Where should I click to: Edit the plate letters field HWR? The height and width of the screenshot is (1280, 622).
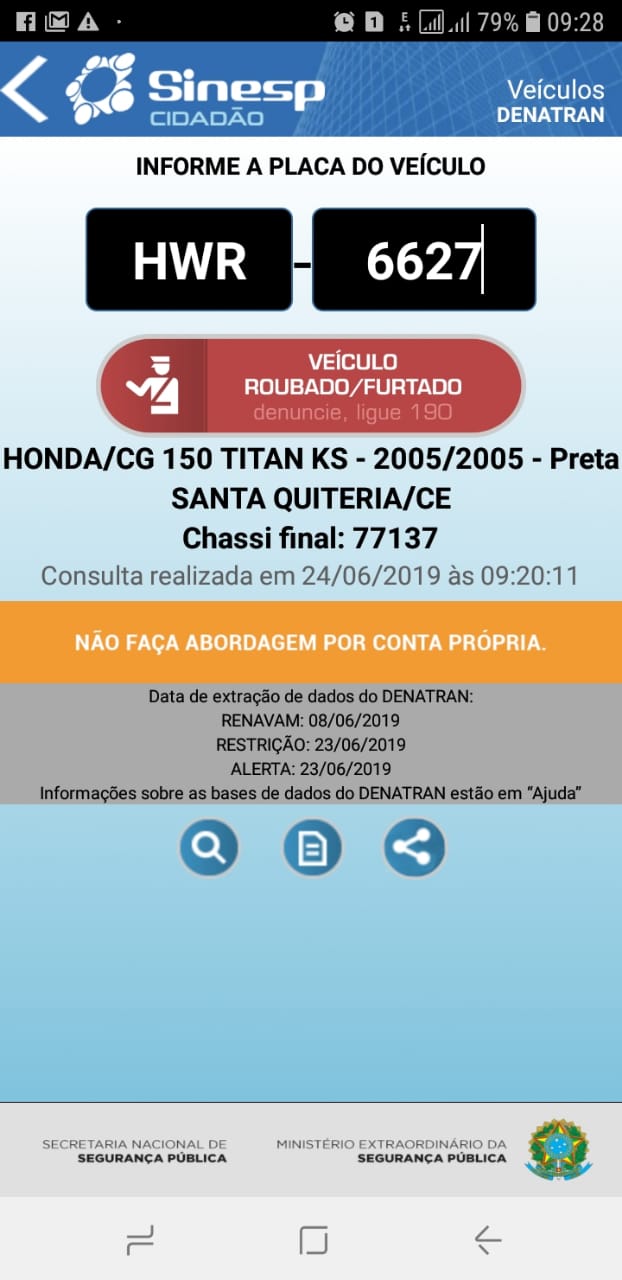[189, 260]
